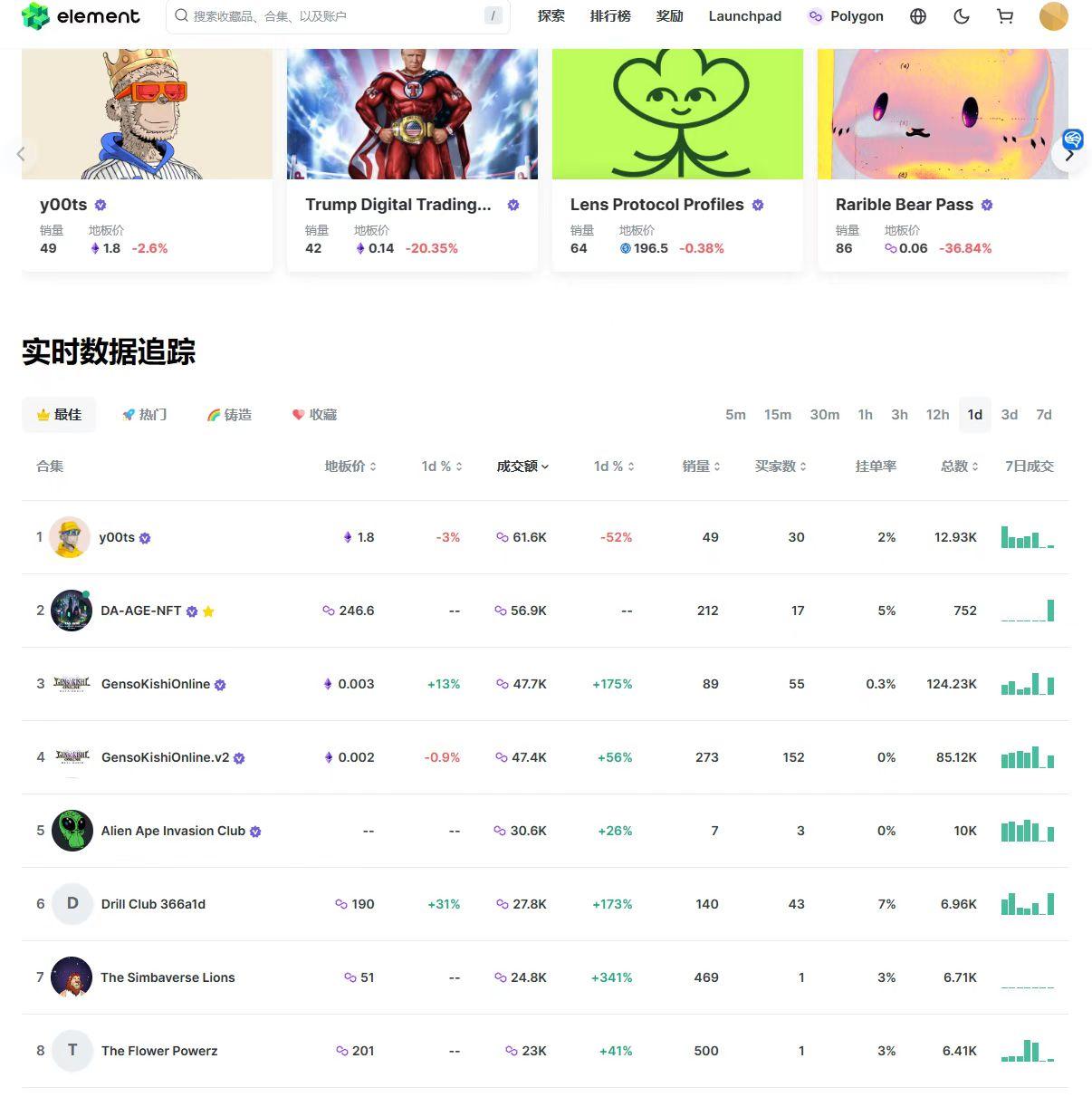This screenshot has width=1092, height=1097.
Task: View the Lens Protocol Profiles card
Action: 677,159
